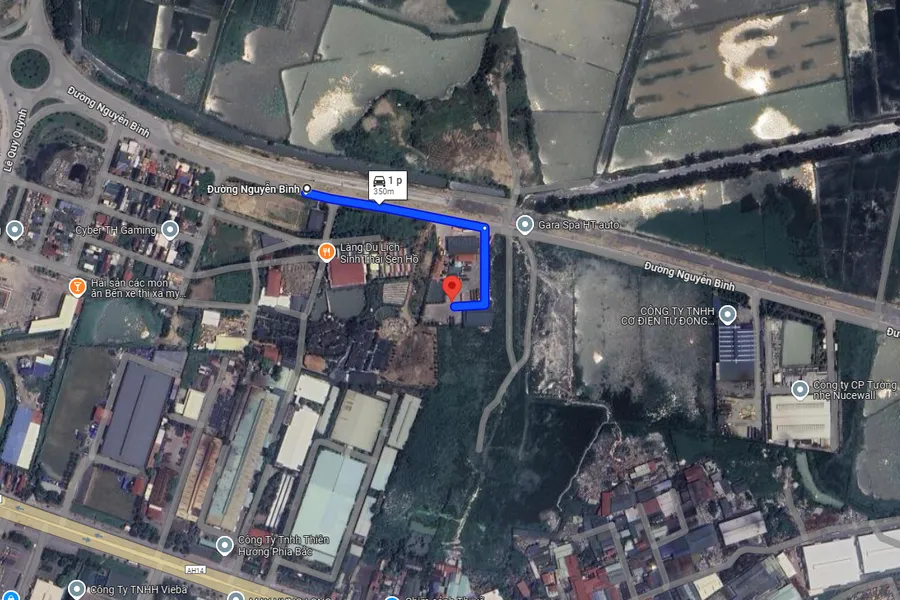
Task: Tap the Gara Spa HT-auto map pin
Action: coord(525,225)
